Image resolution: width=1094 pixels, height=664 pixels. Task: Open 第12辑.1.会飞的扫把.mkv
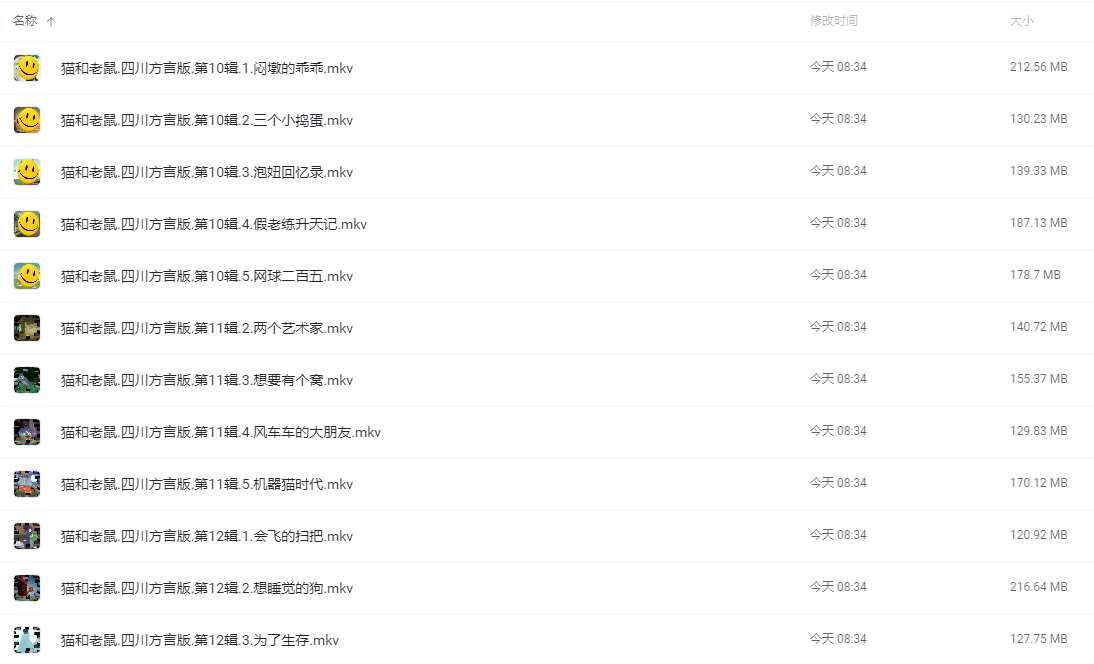coord(206,536)
